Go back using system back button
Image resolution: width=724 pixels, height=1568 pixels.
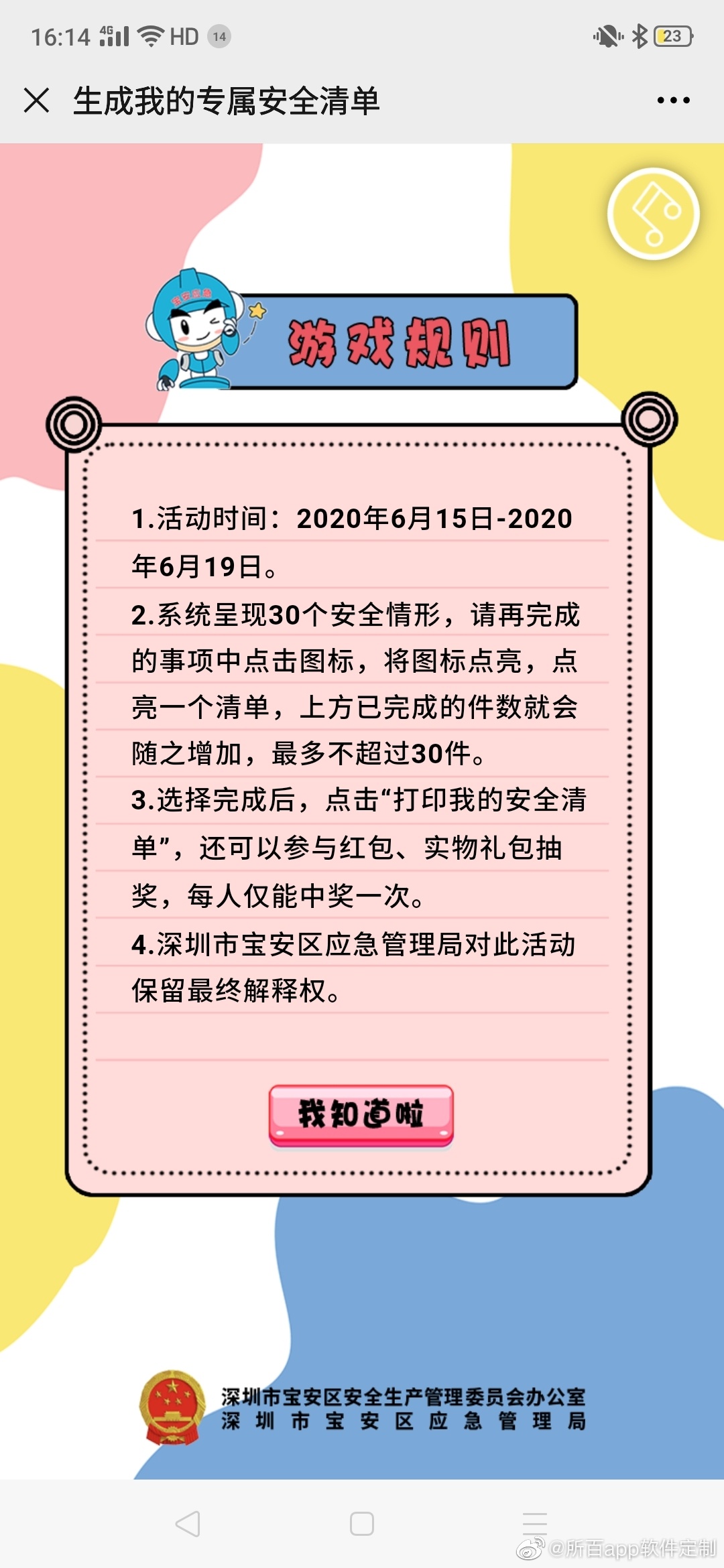(x=188, y=1524)
